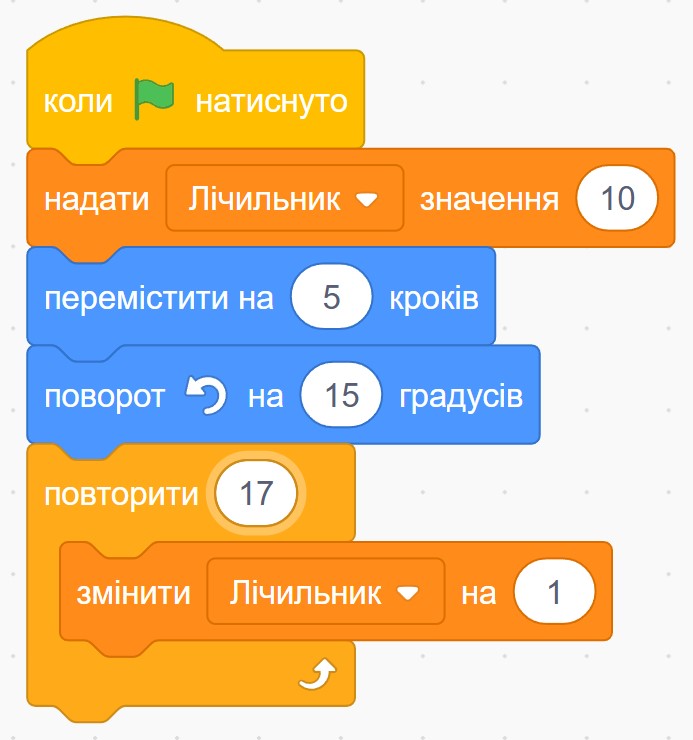Image resolution: width=693 pixels, height=740 pixels.
Task: Edit the 15 градусів rotation field
Action: [x=342, y=396]
